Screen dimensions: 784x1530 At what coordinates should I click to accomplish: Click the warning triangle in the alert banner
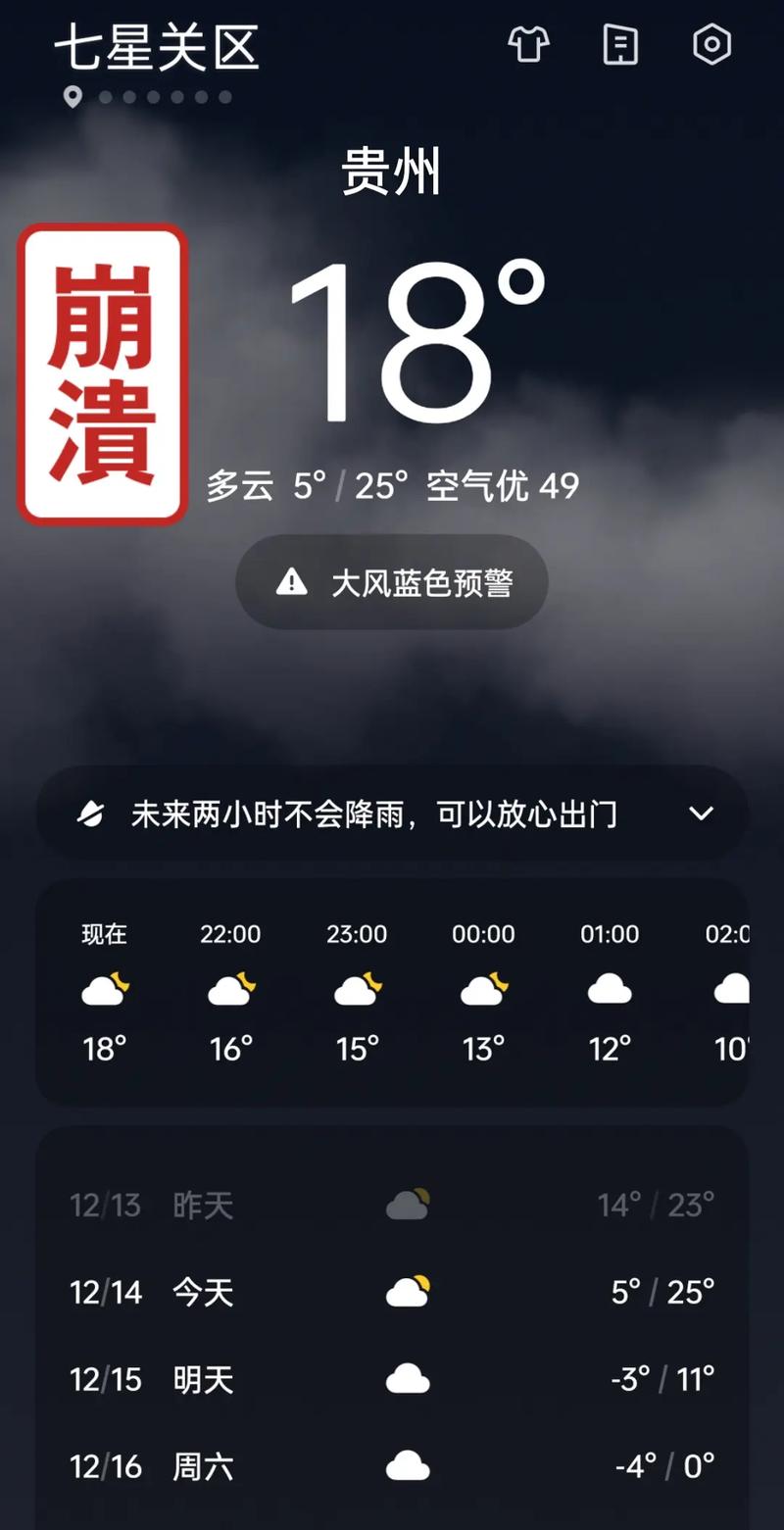291,581
